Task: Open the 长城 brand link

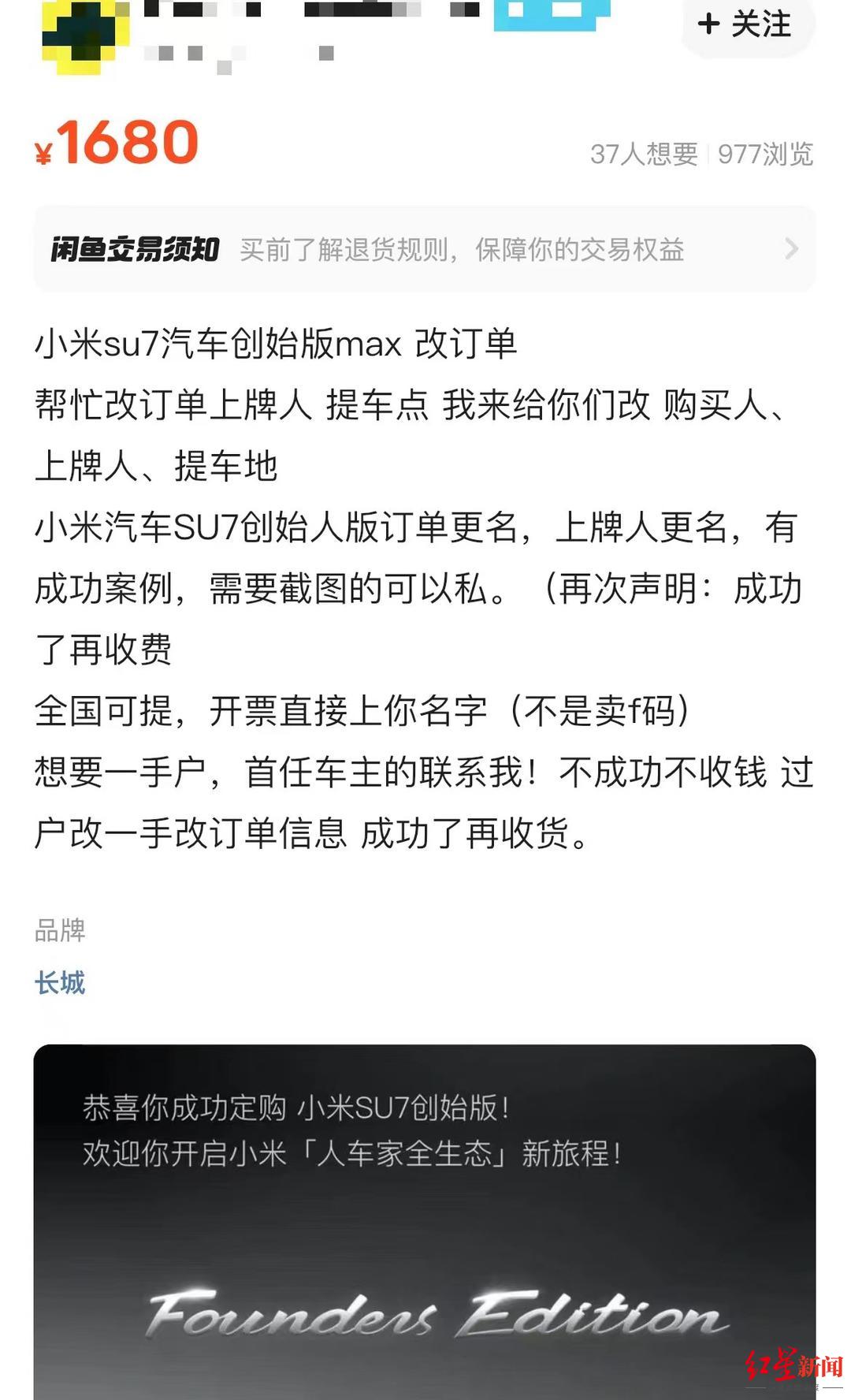Action: click(60, 983)
